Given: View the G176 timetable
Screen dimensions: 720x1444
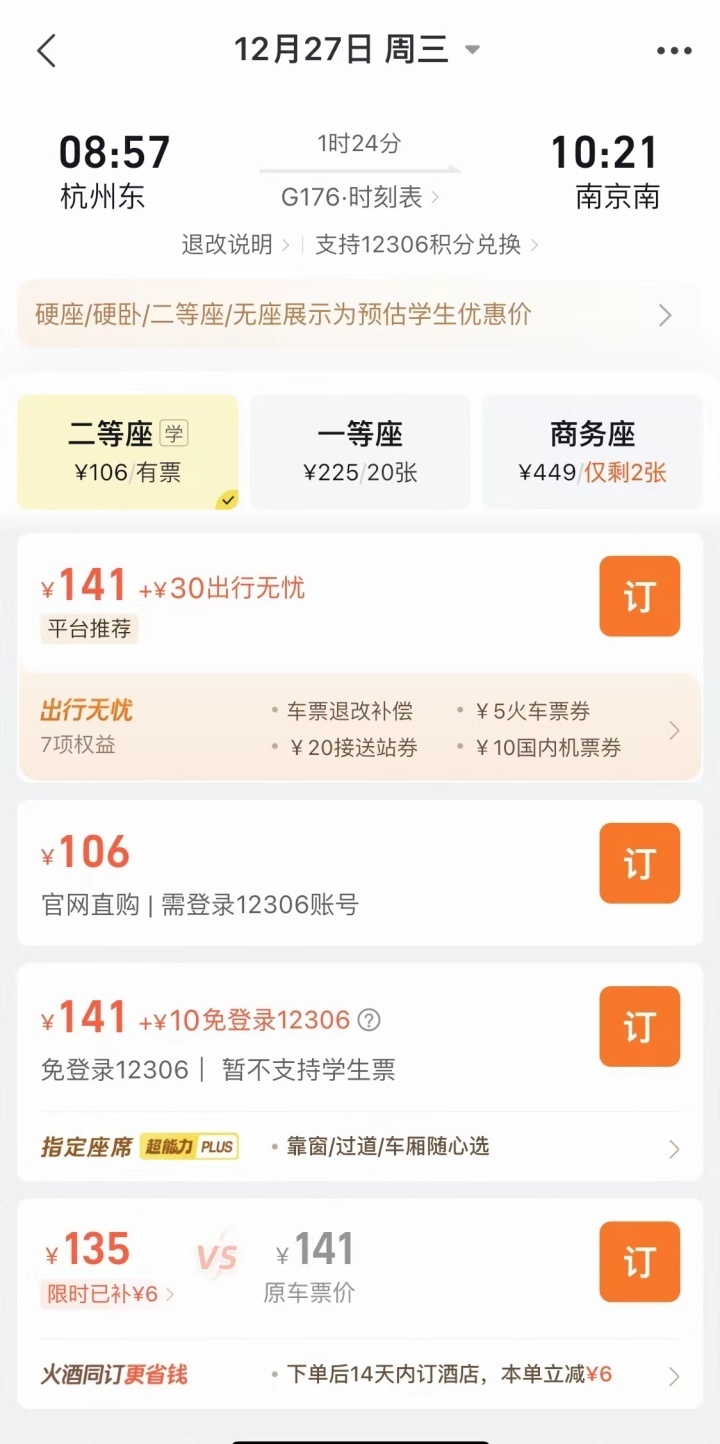Looking at the screenshot, I should 360,197.
